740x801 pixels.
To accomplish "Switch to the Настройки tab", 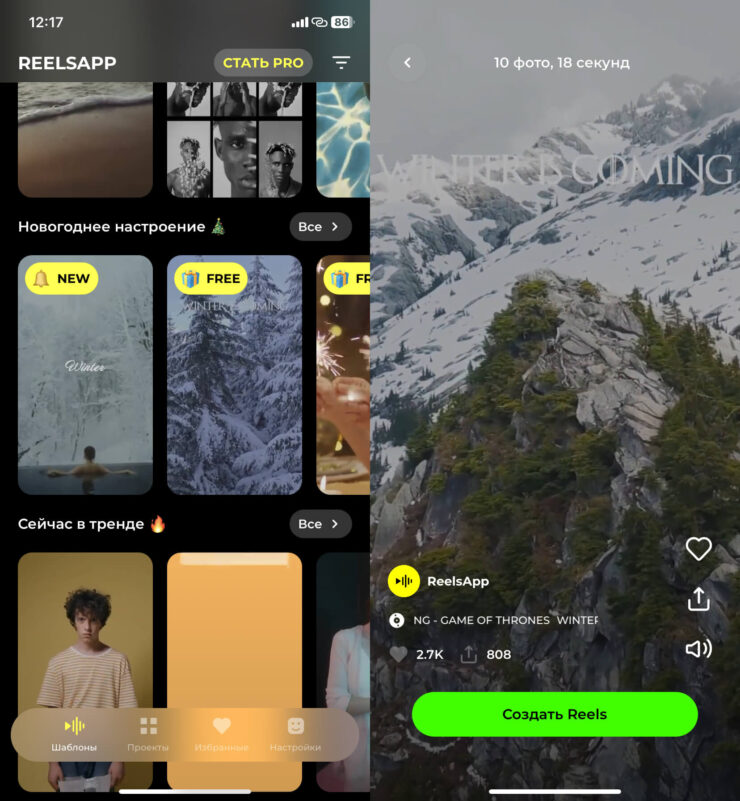I will (x=295, y=735).
